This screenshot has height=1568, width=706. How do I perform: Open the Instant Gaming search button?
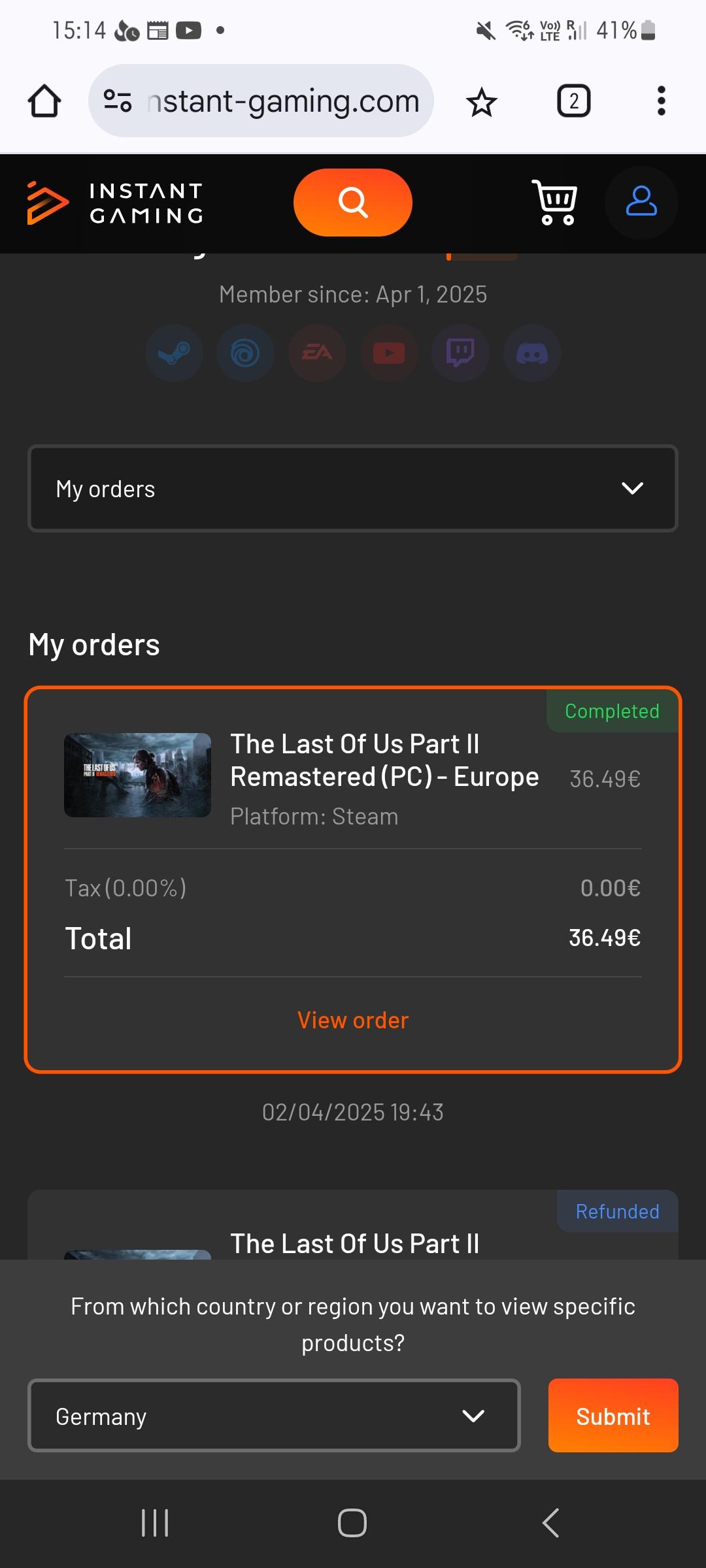[x=353, y=203]
